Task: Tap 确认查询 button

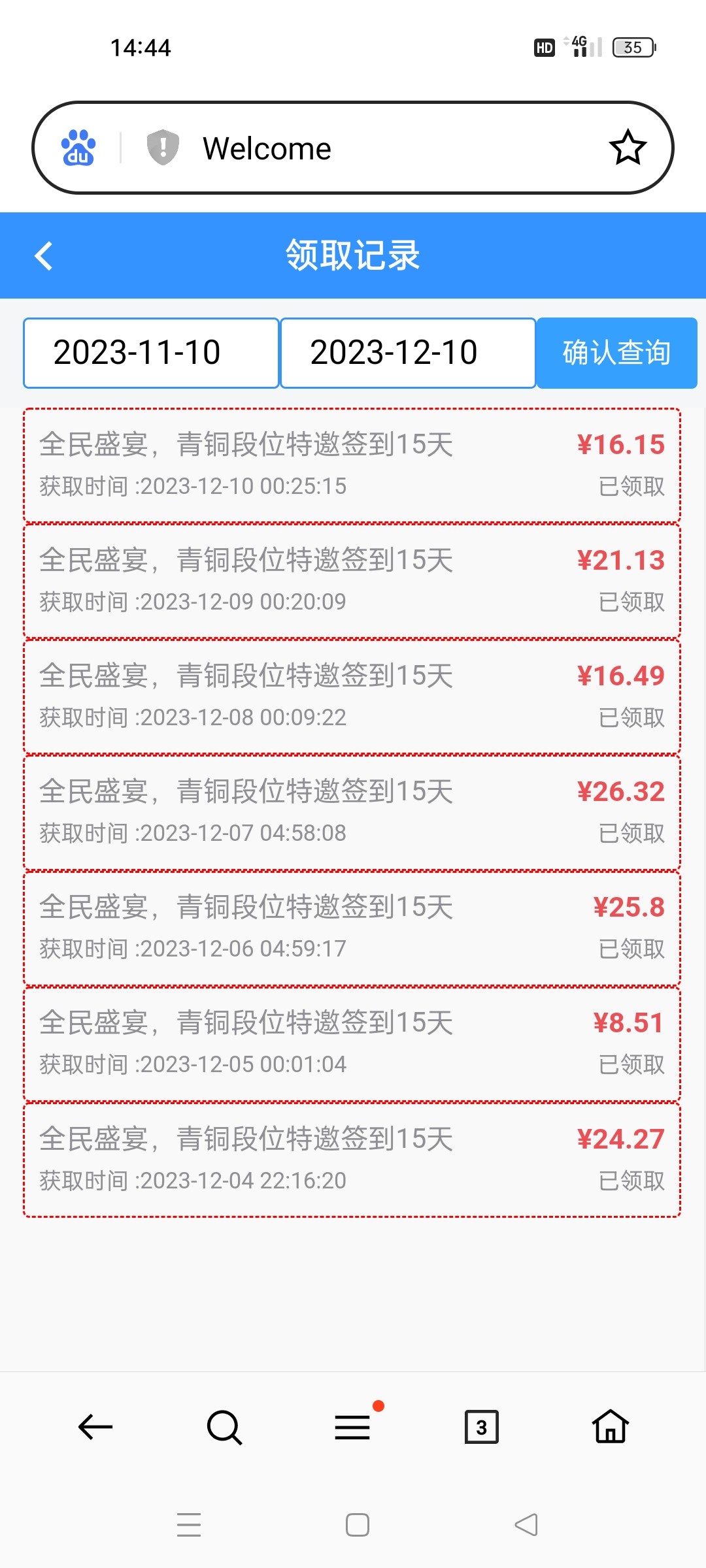Action: point(616,353)
